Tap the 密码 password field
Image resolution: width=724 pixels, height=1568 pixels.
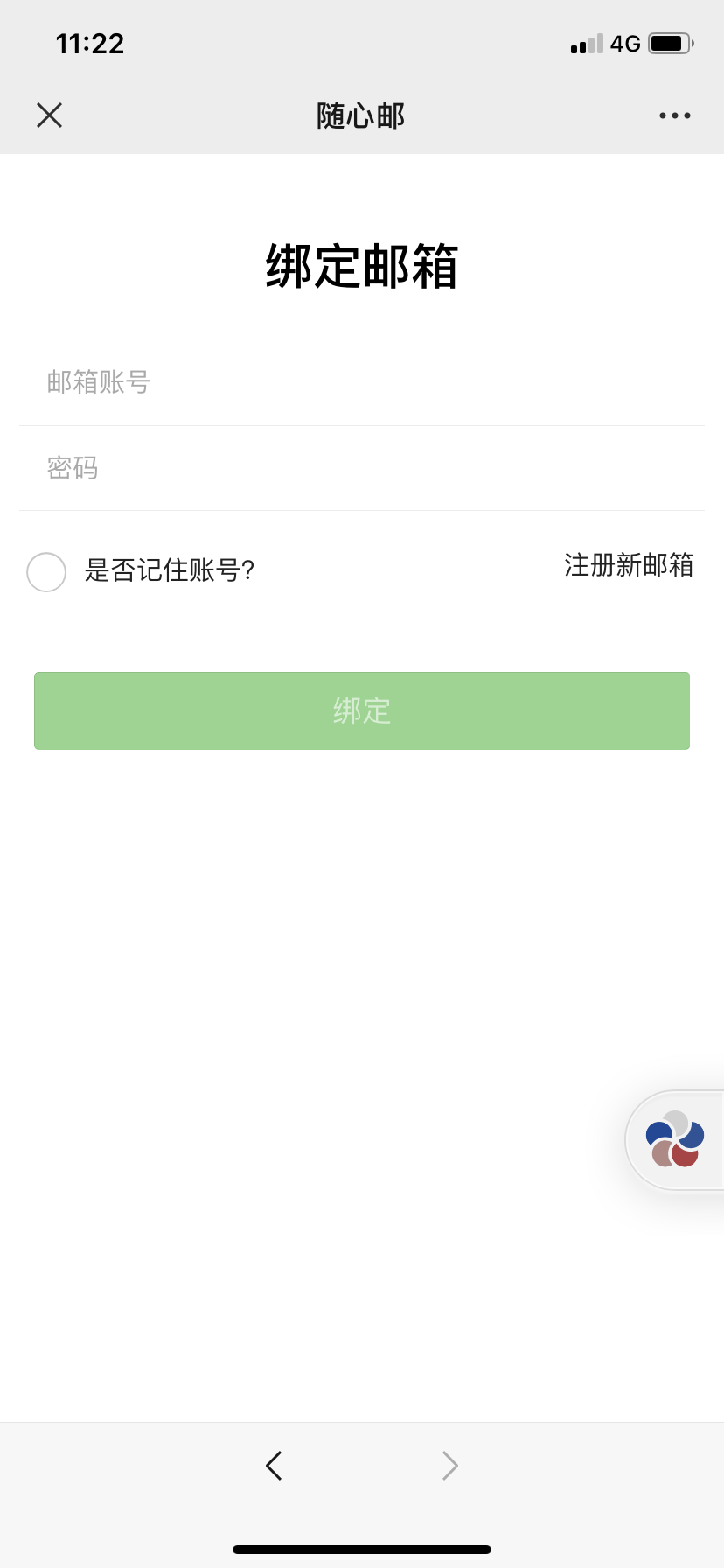tap(362, 468)
